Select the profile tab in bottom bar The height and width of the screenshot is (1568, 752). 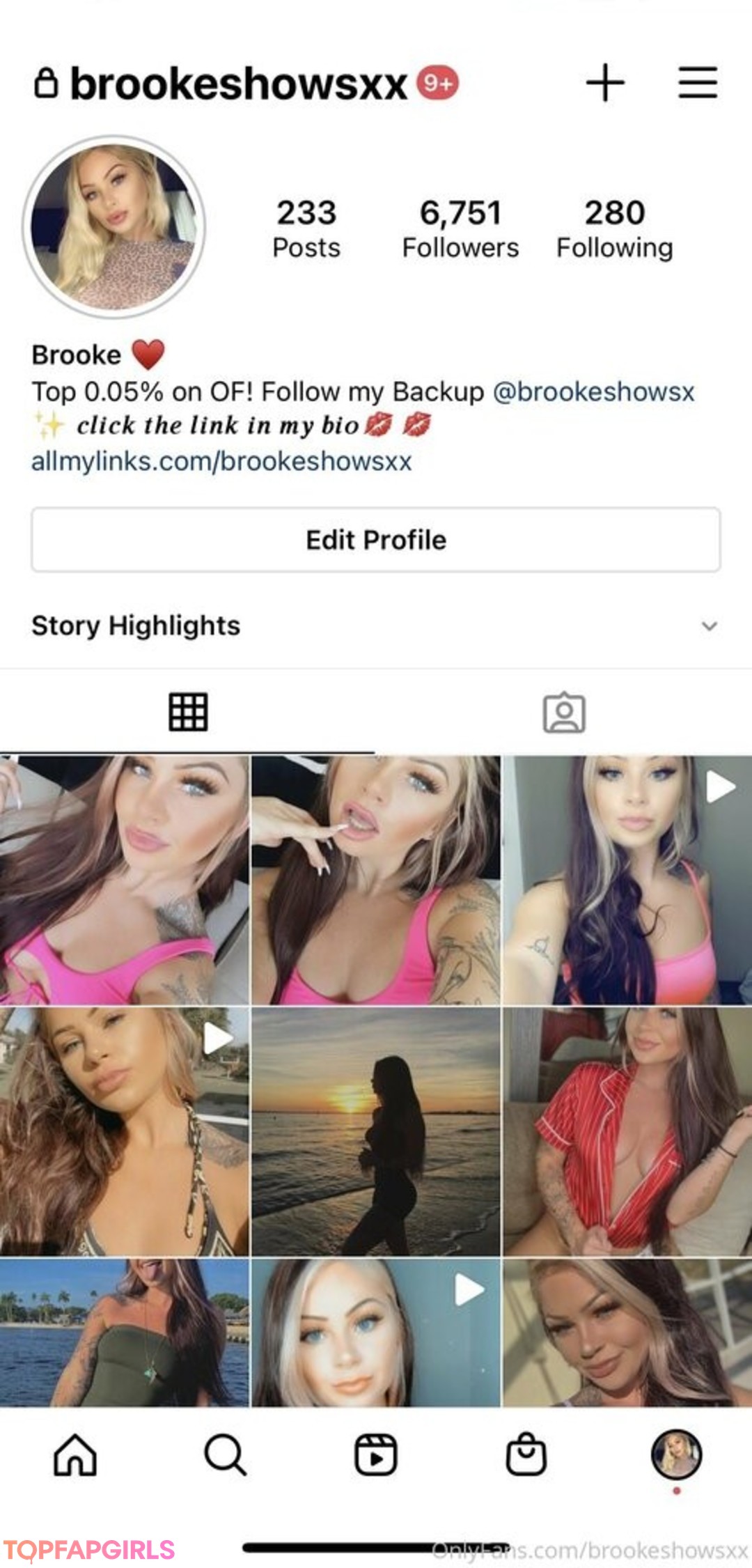point(676,1454)
